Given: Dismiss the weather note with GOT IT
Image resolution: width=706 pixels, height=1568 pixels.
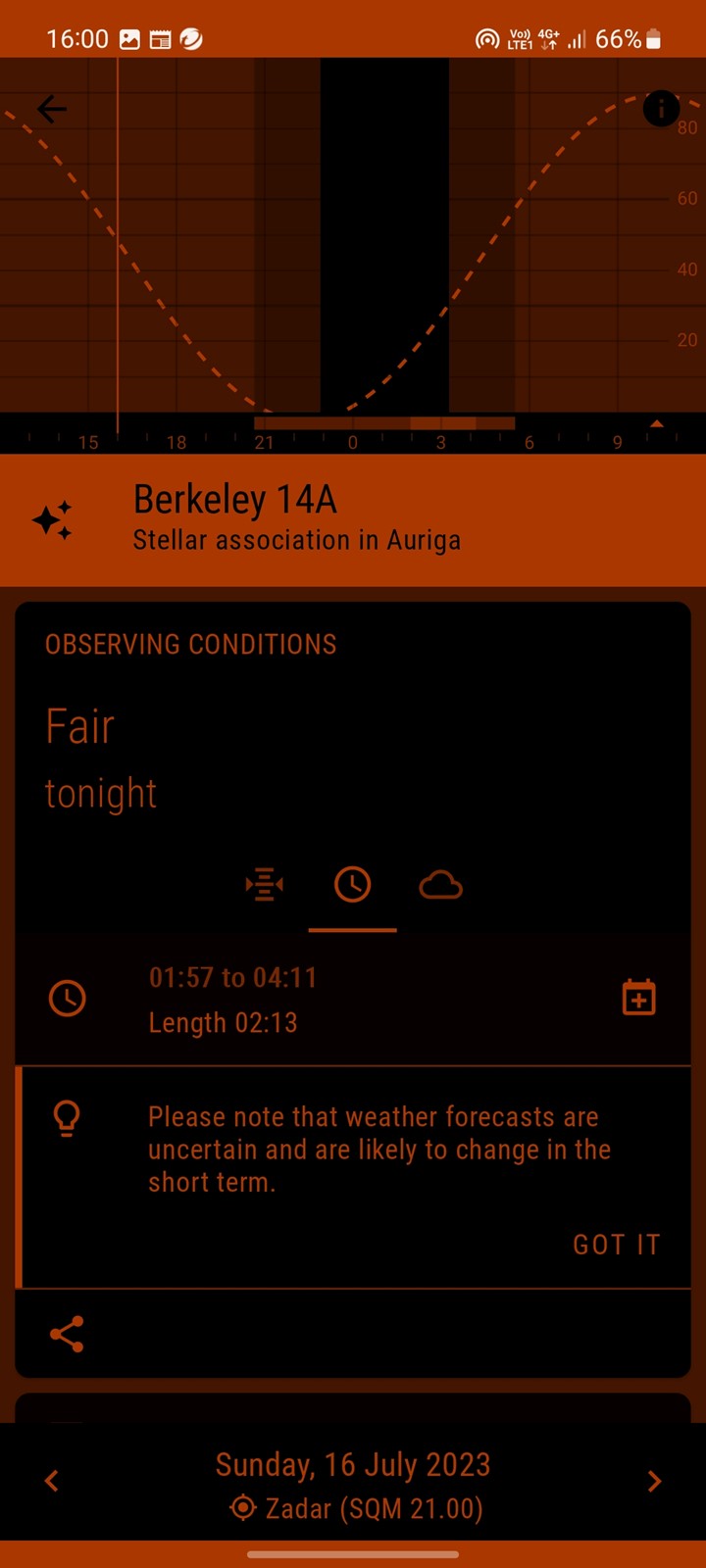Looking at the screenshot, I should (617, 1245).
